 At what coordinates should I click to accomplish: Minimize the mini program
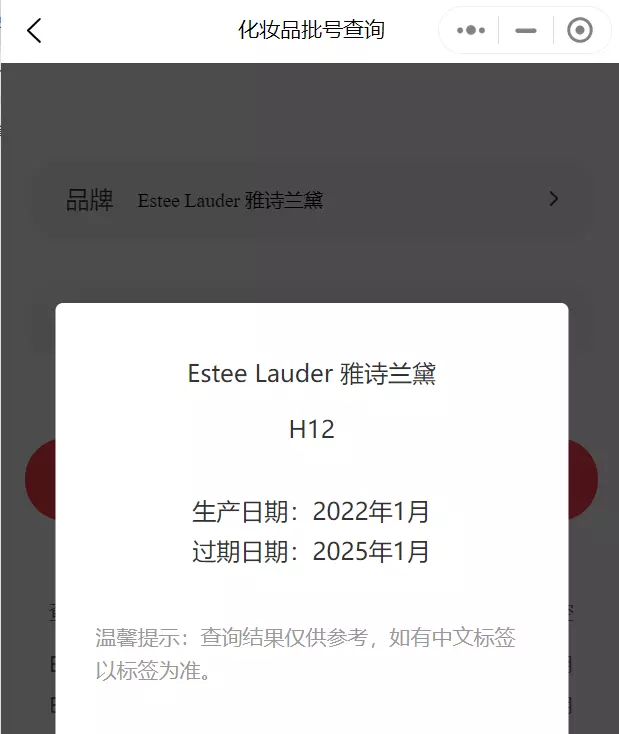pyautogui.click(x=526, y=31)
